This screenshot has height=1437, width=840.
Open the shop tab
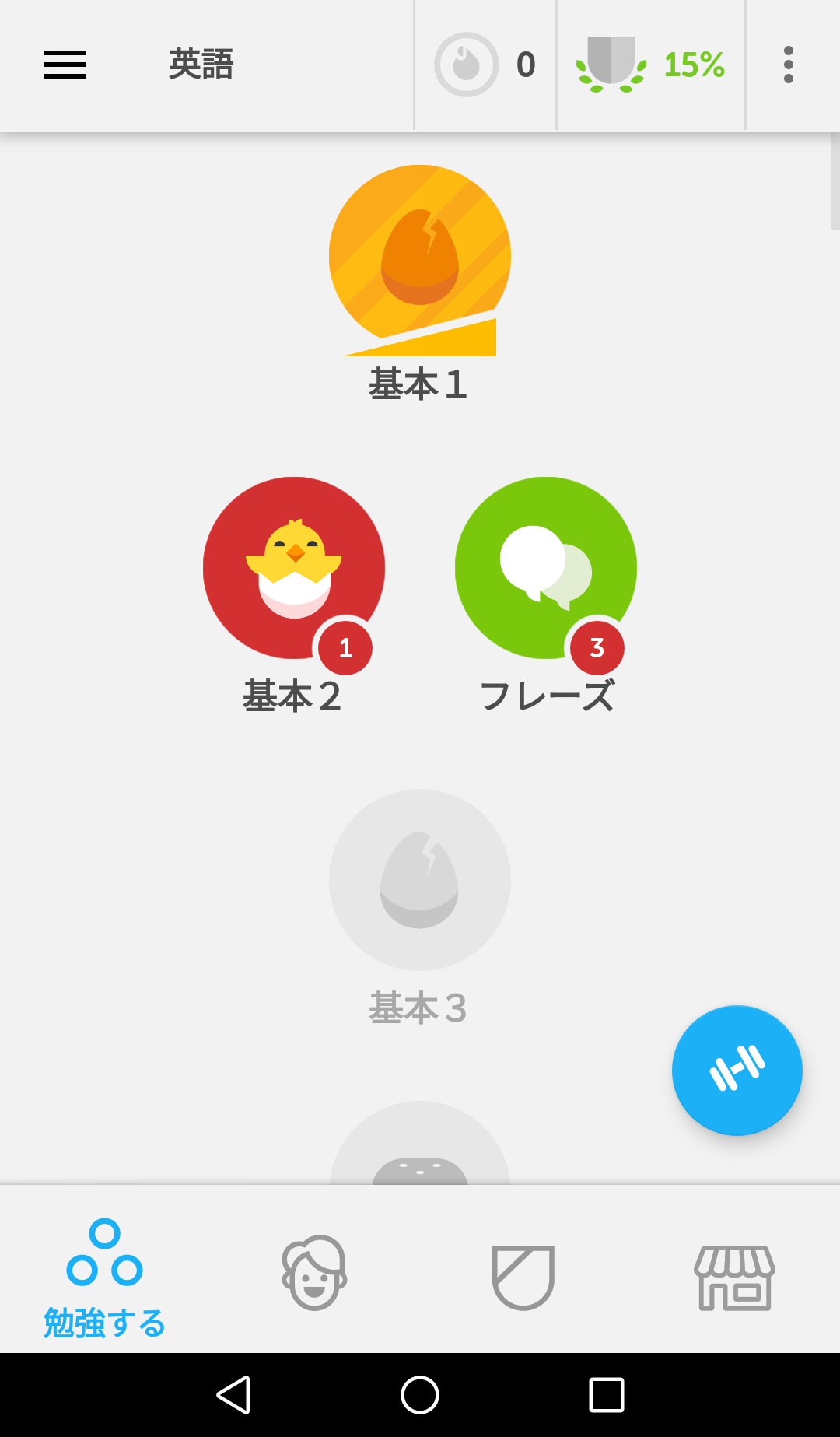tap(734, 1278)
